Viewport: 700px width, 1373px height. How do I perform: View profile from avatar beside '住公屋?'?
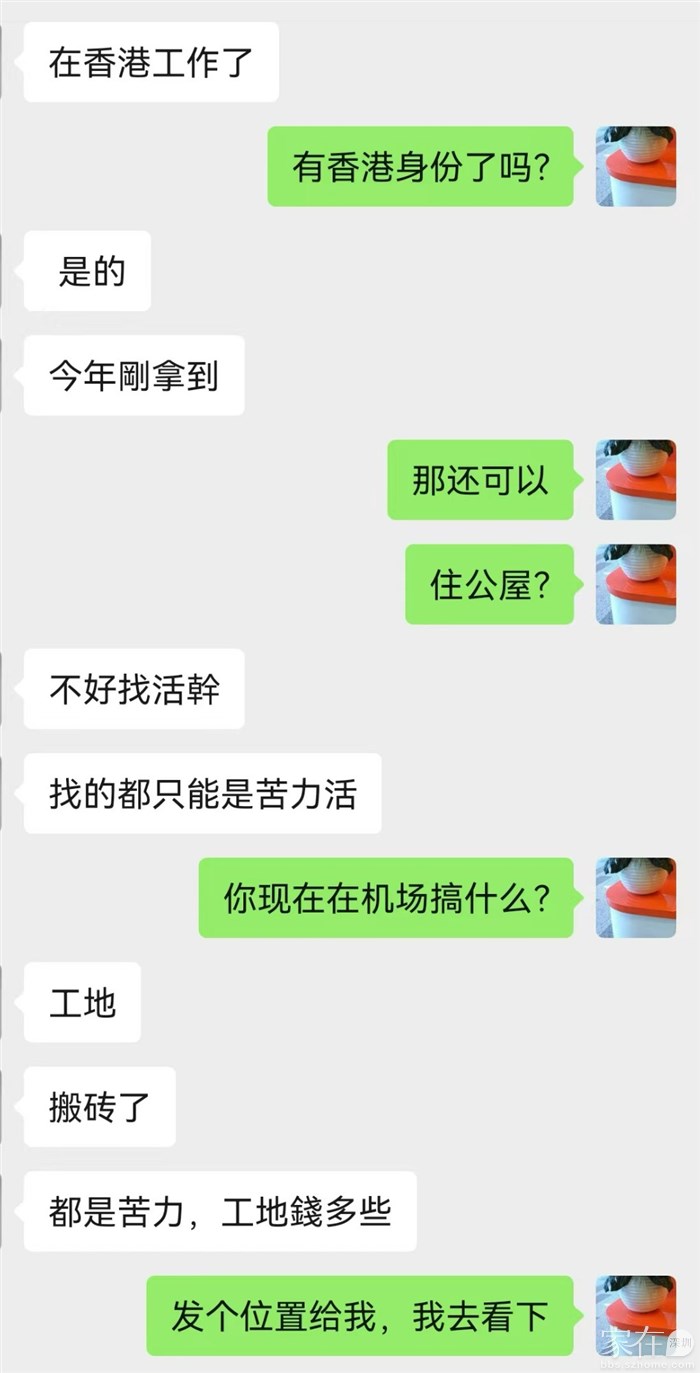636,584
